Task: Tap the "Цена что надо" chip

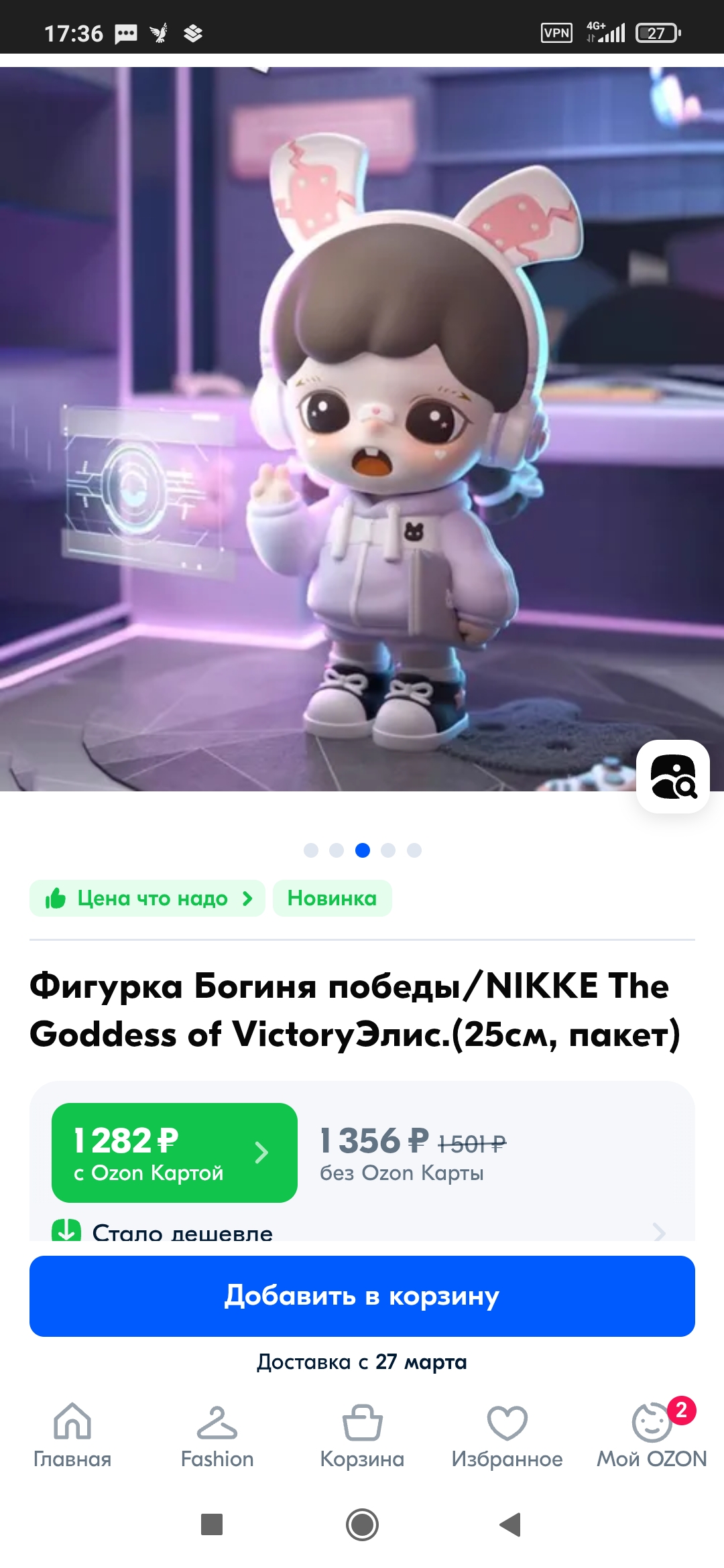Action: click(x=147, y=898)
